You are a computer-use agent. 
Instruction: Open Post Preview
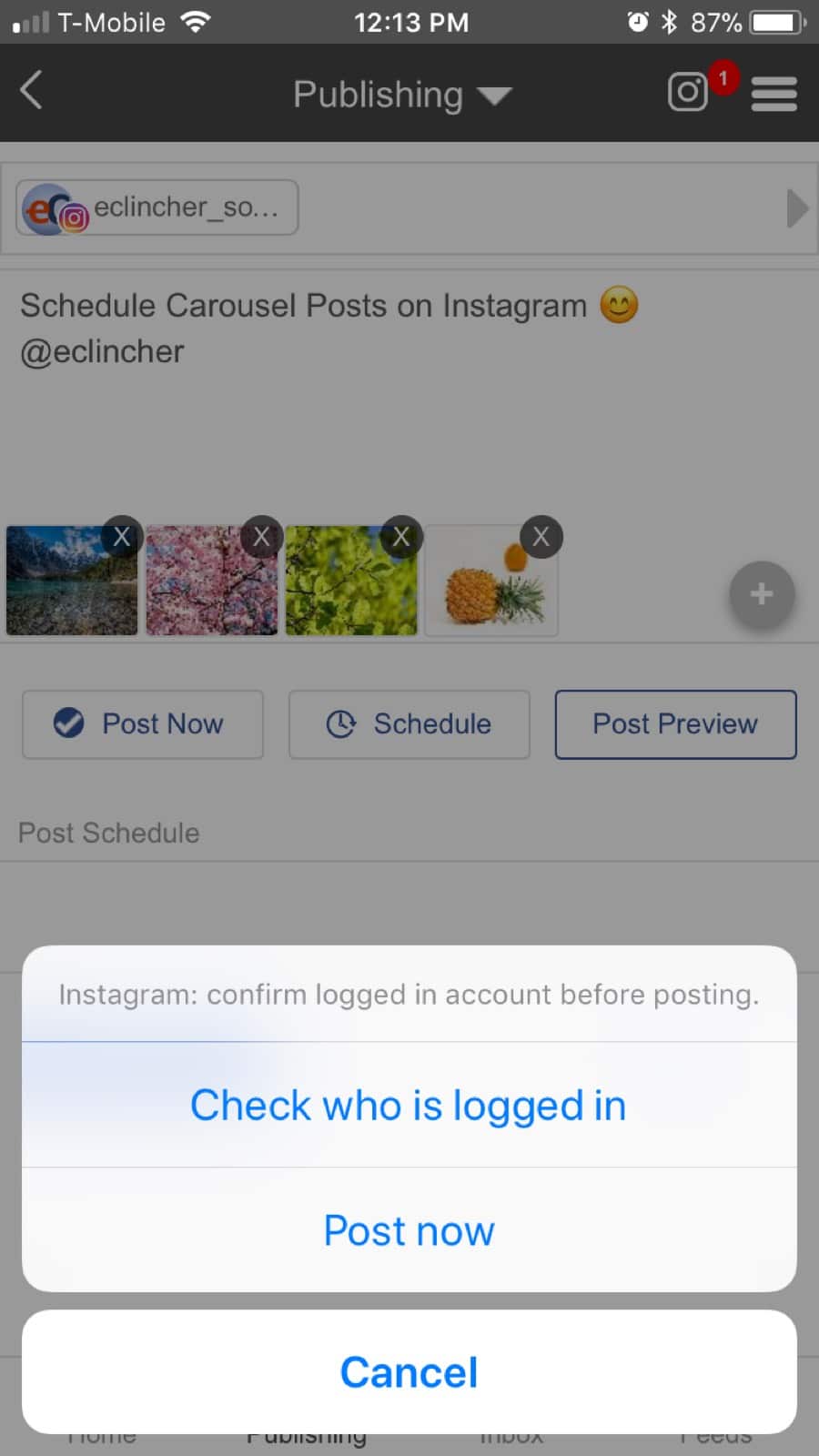click(675, 724)
